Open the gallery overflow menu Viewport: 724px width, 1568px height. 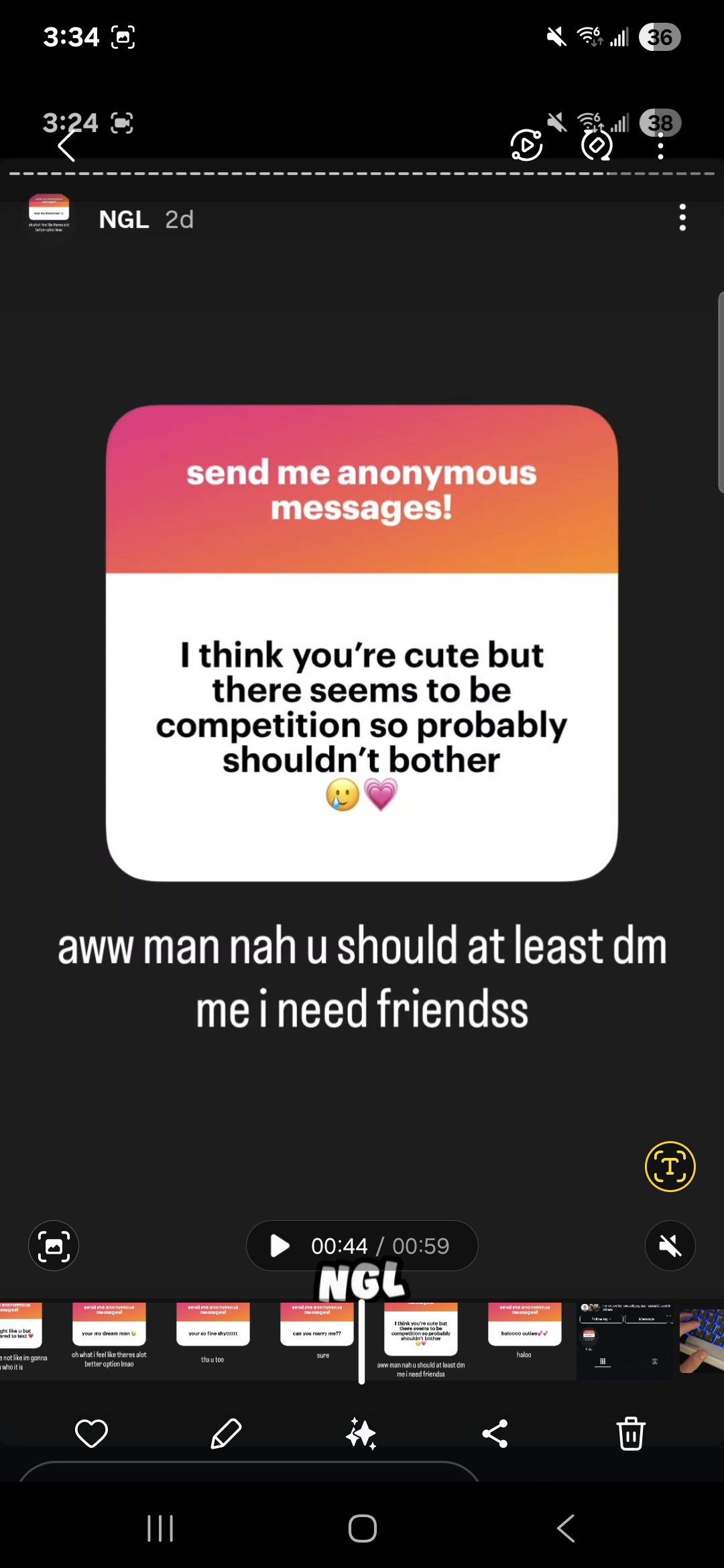pos(660,145)
